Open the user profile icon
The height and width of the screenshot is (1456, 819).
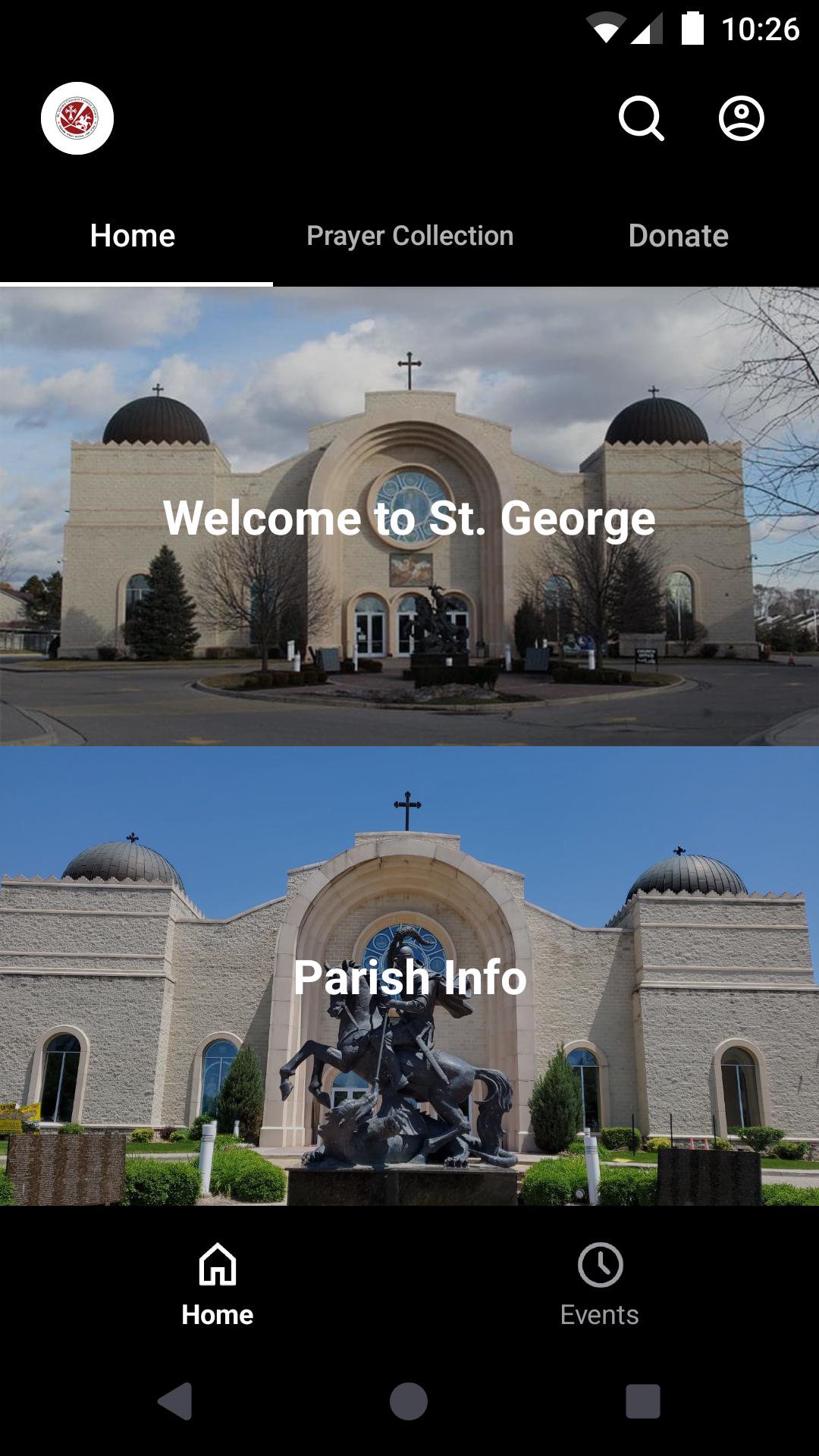pyautogui.click(x=741, y=118)
